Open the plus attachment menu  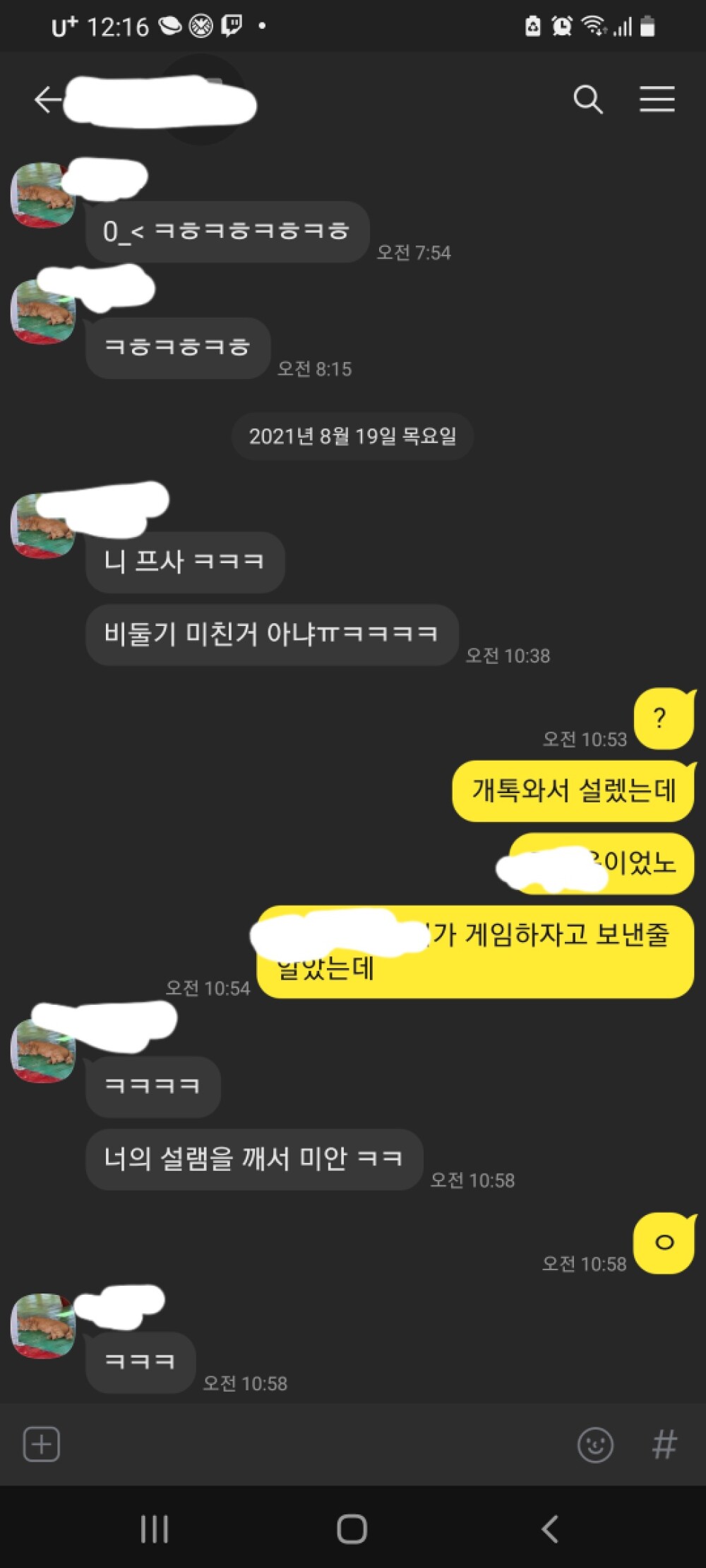coord(42,1445)
